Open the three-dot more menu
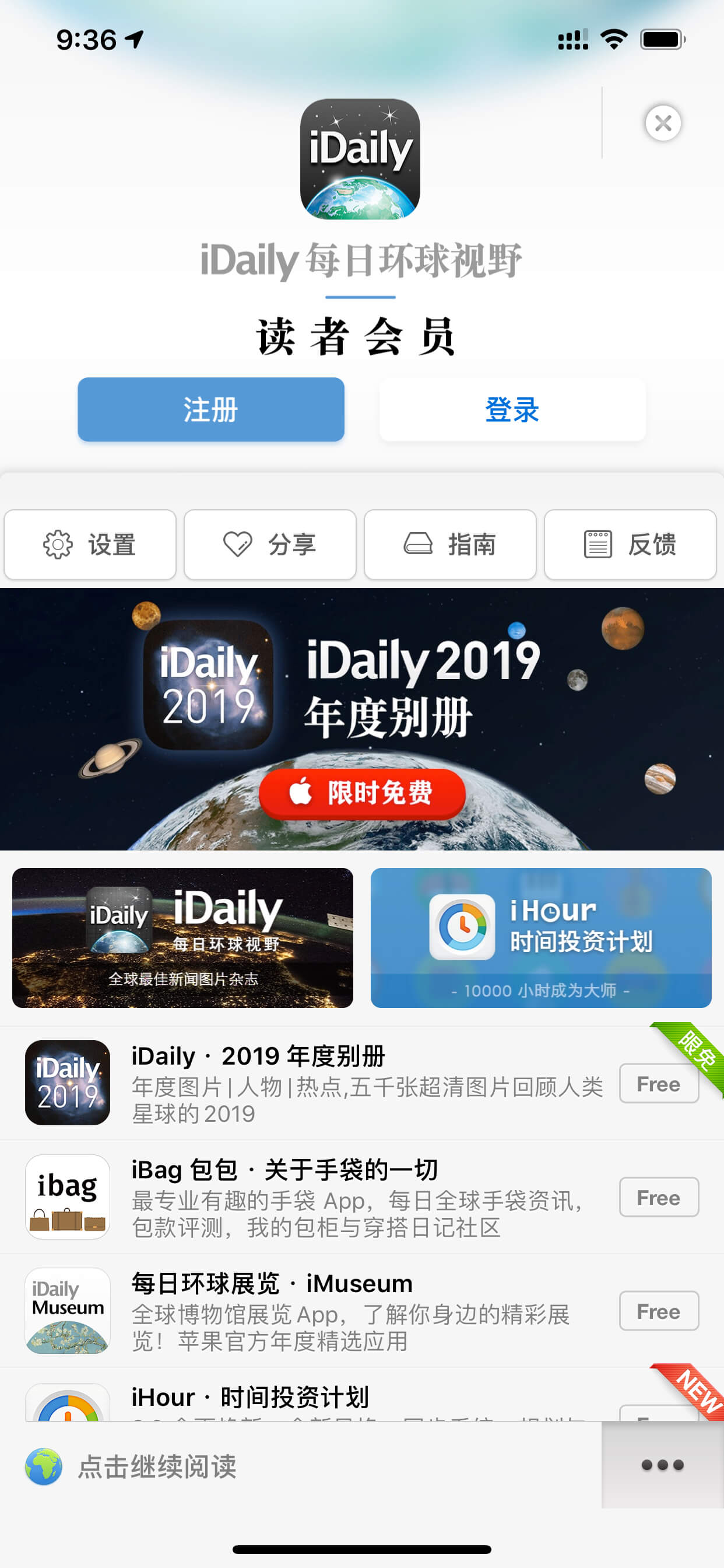 663,1465
